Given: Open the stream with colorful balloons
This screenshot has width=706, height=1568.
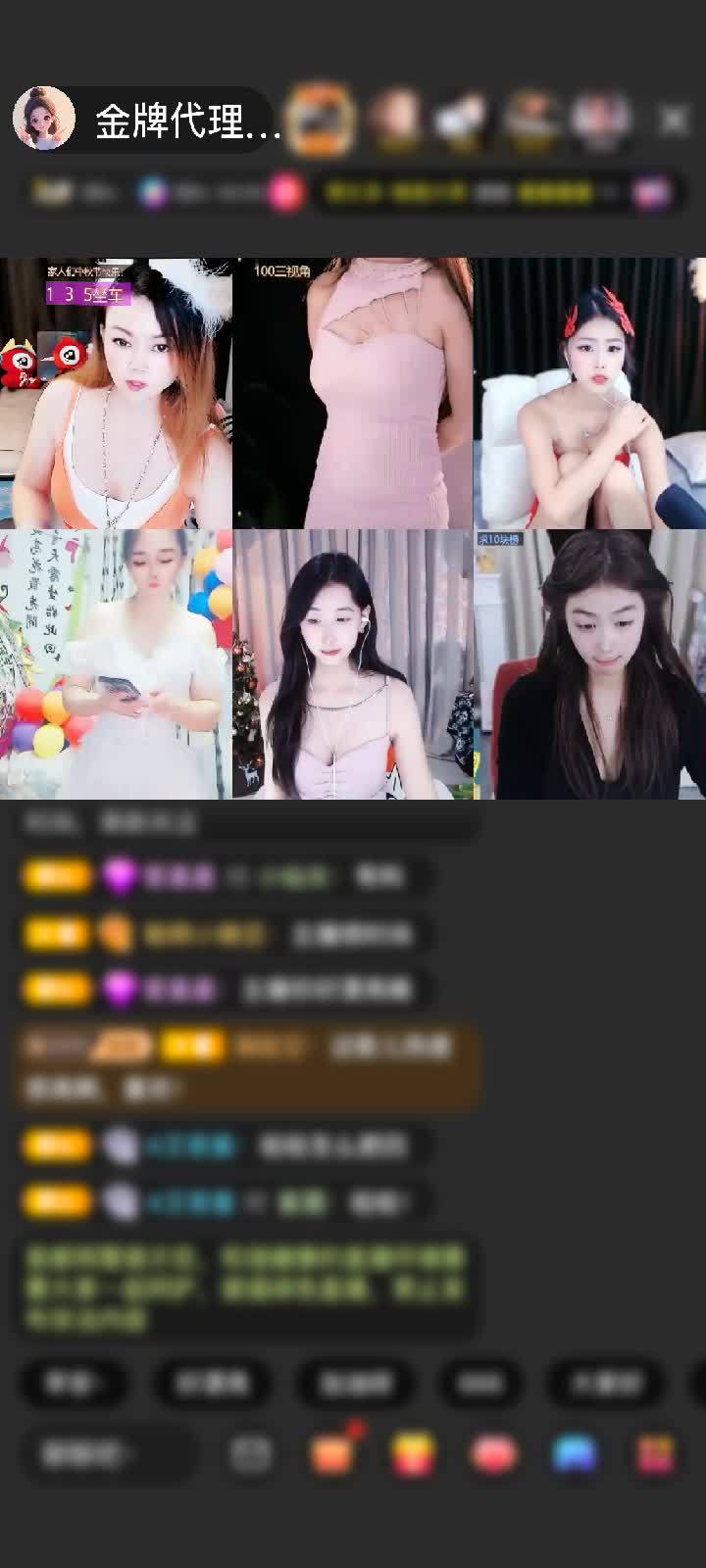Looking at the screenshot, I should click(x=116, y=664).
